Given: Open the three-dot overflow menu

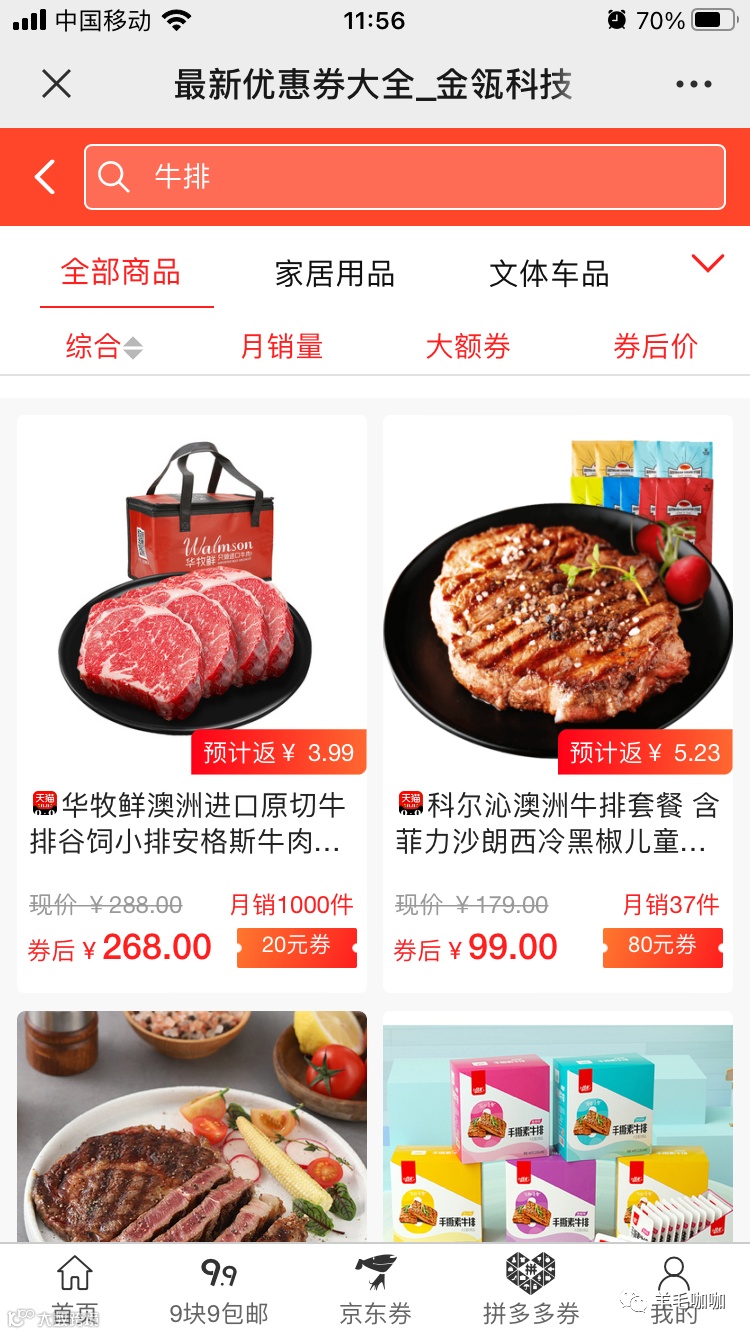Looking at the screenshot, I should 693,84.
